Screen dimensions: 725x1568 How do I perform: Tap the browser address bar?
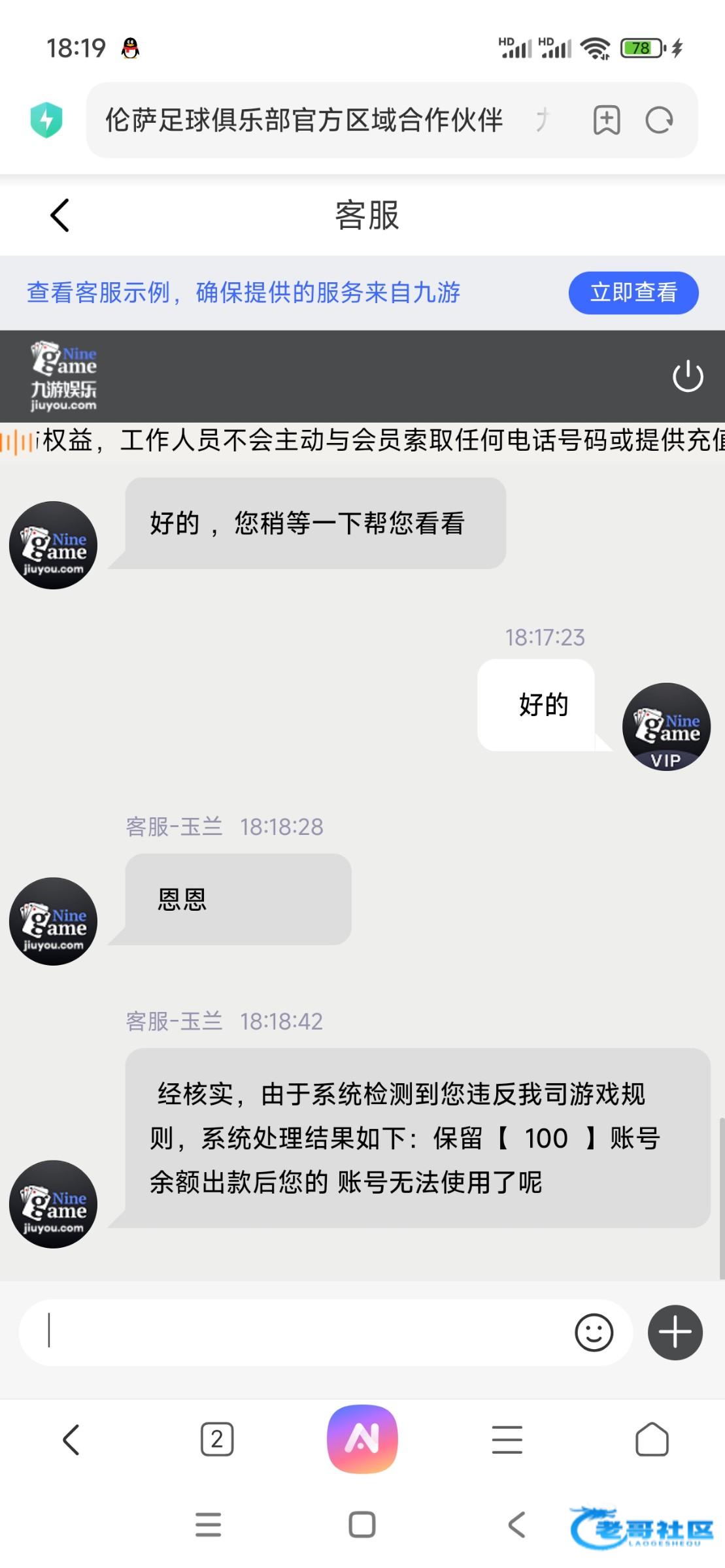coord(314,120)
